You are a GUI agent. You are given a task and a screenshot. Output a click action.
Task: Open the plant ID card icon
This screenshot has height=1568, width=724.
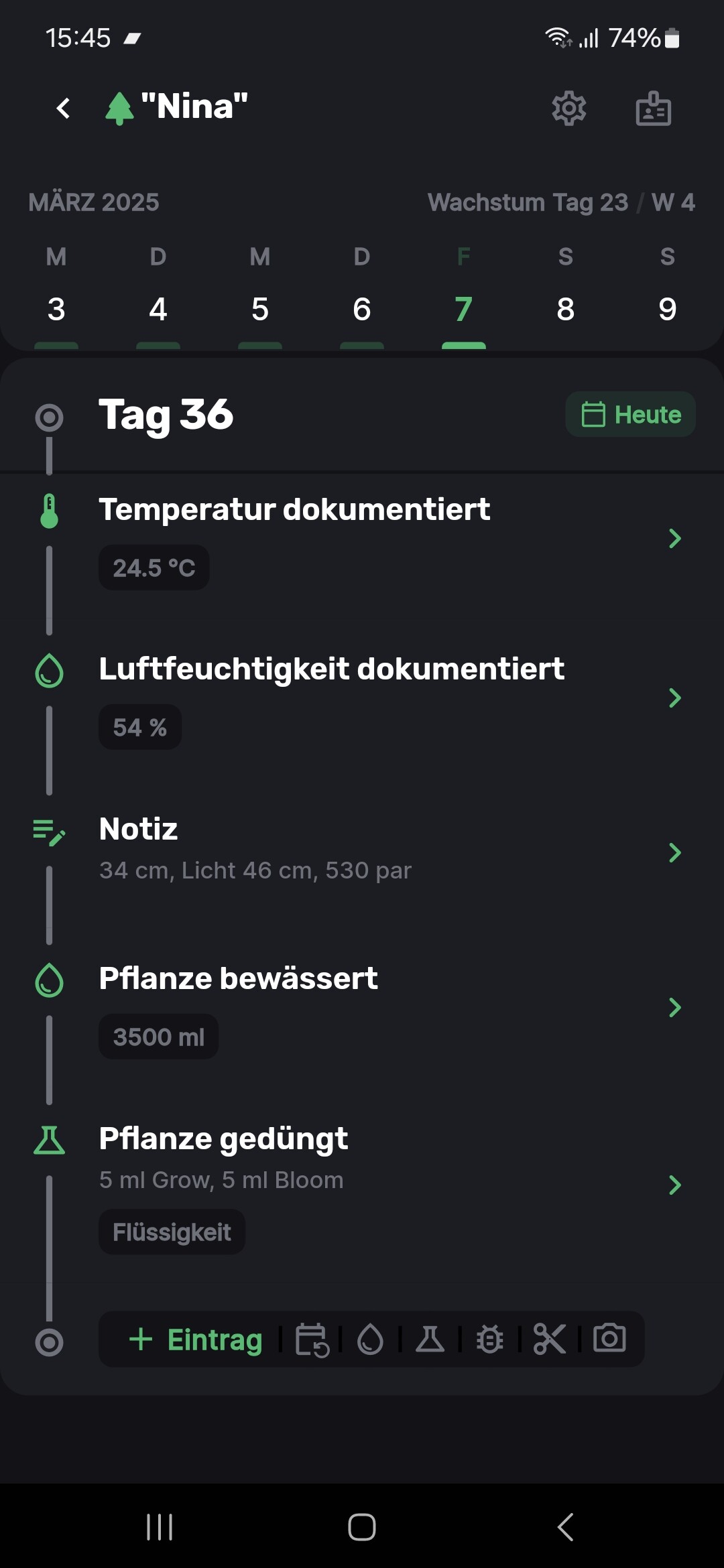tap(653, 109)
